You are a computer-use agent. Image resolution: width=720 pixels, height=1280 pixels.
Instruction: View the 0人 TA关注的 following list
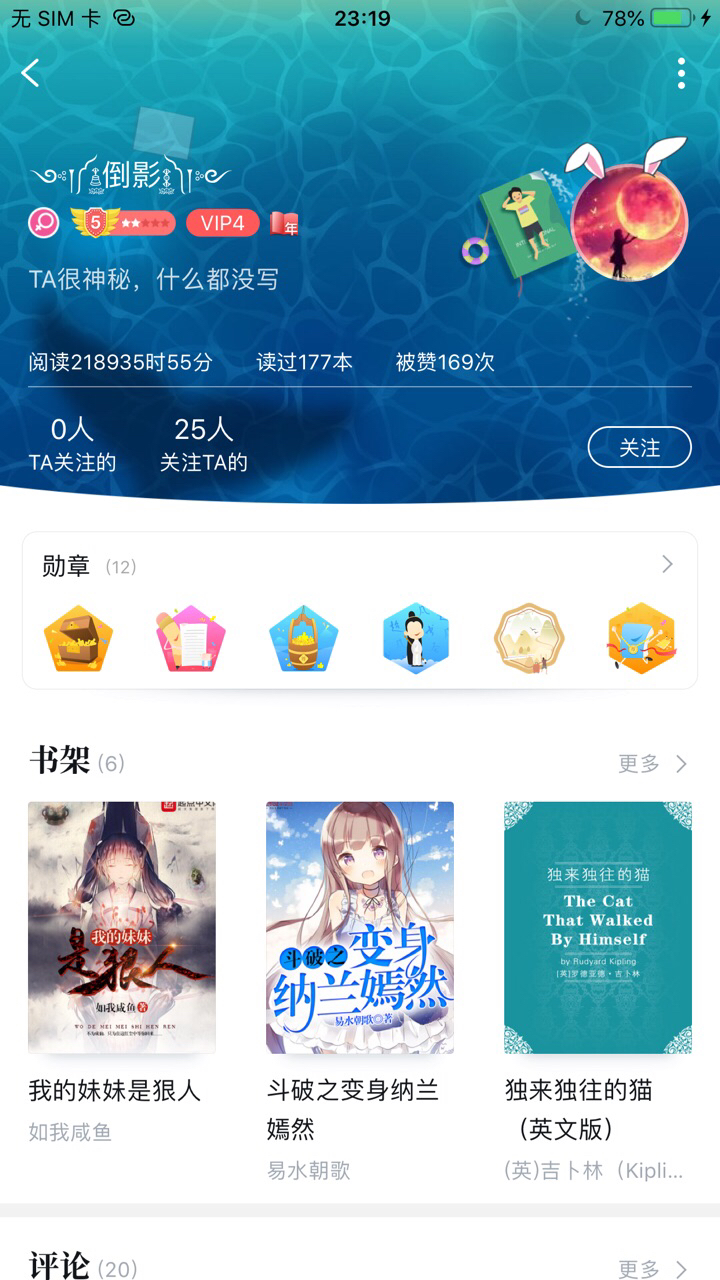pos(72,445)
